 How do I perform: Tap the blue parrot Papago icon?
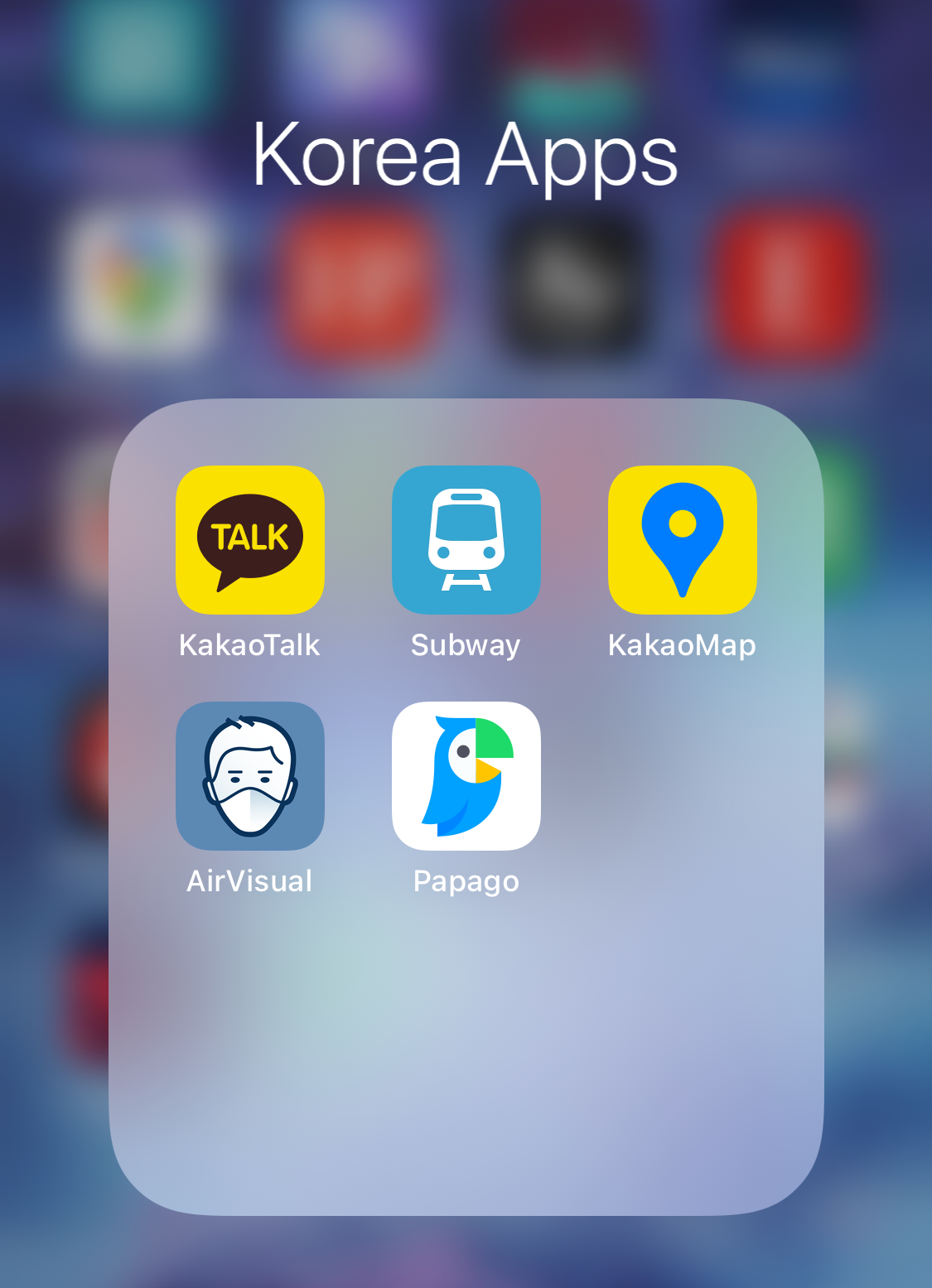pyautogui.click(x=466, y=775)
